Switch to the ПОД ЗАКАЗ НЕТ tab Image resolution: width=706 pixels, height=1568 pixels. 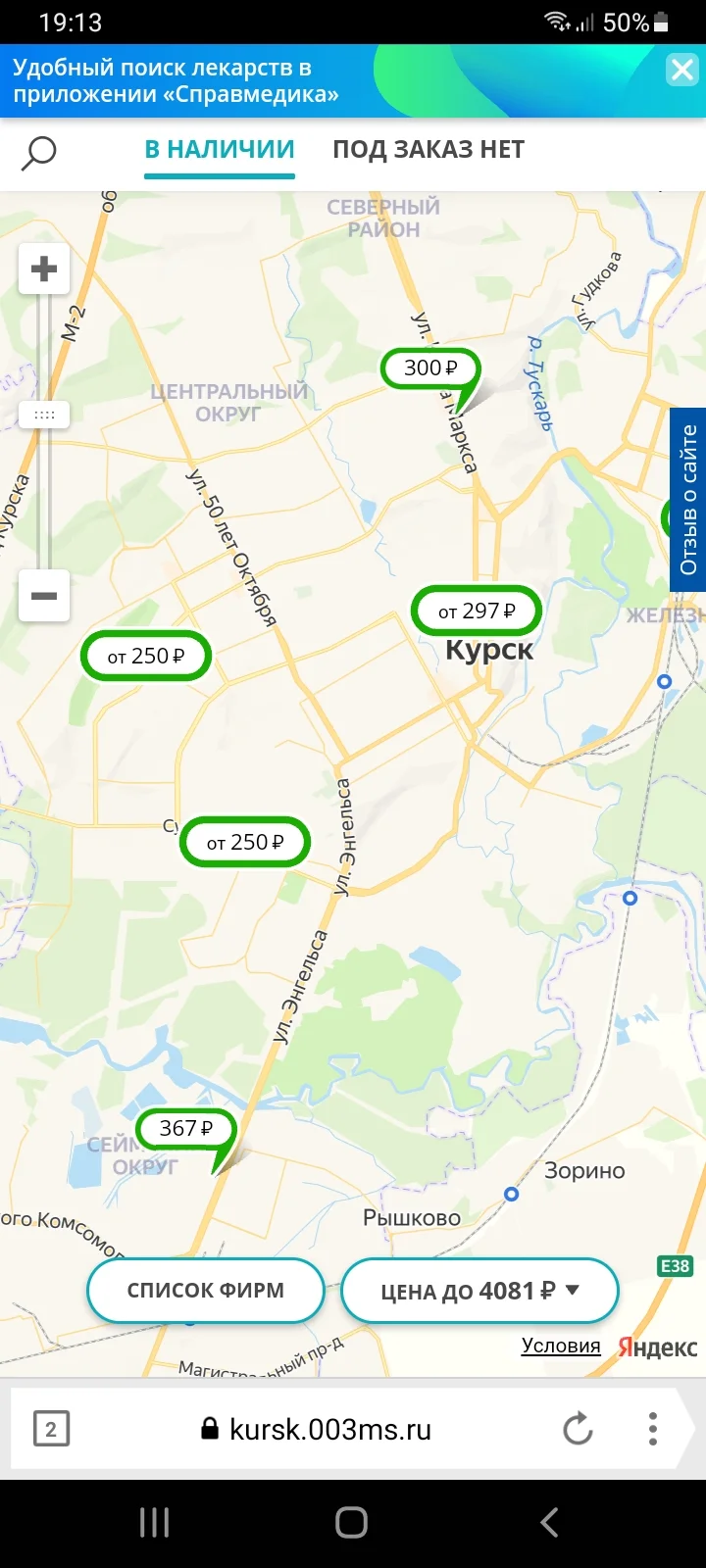tap(429, 149)
